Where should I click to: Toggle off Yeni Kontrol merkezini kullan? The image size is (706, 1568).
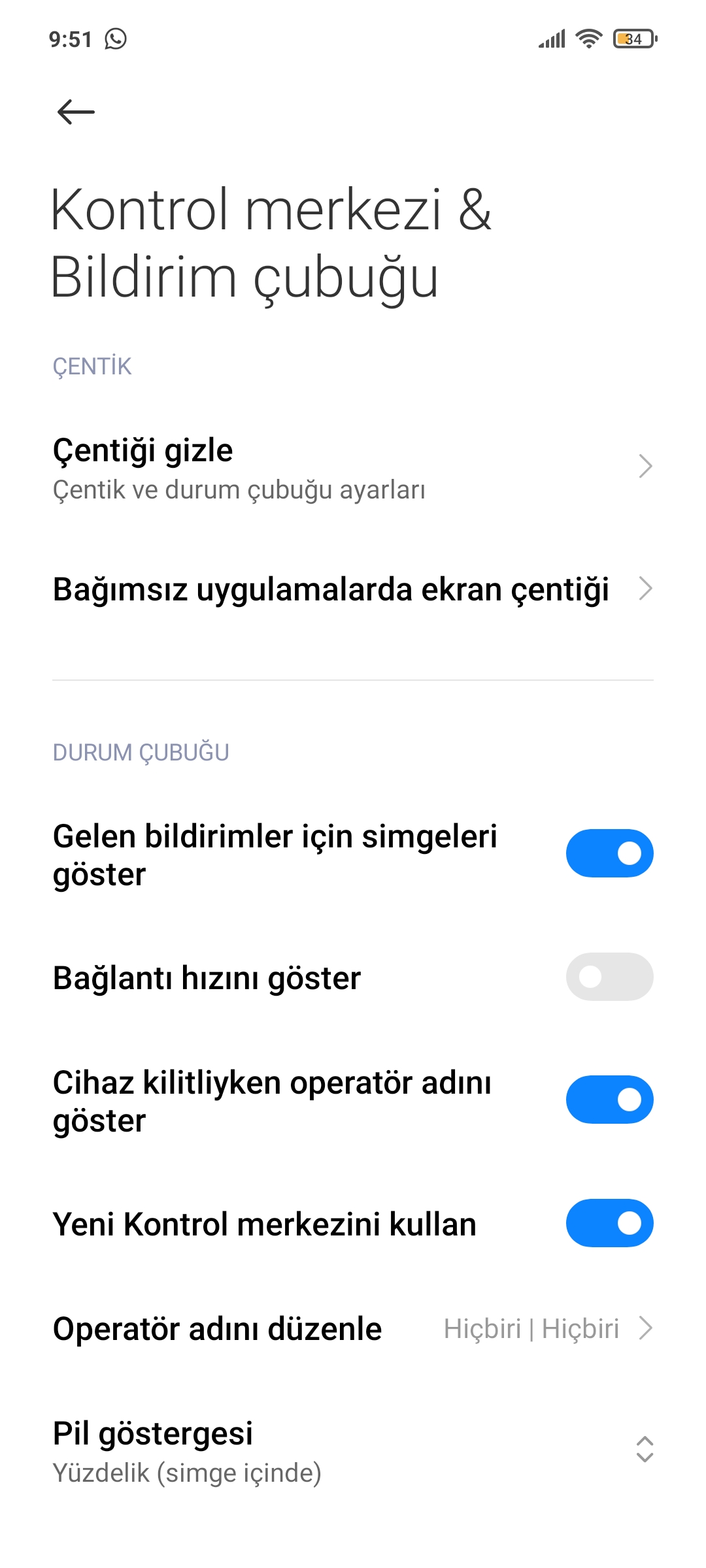point(609,1223)
